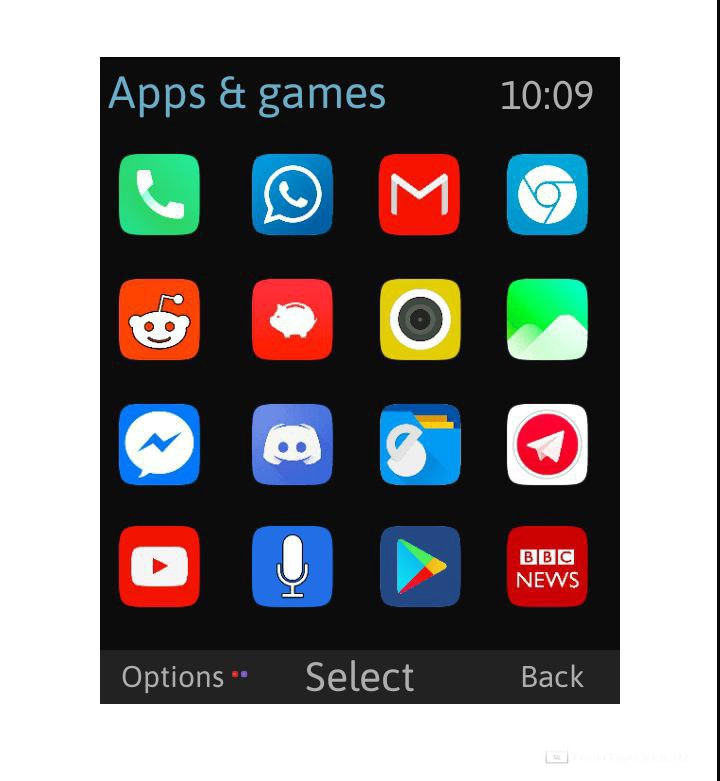Tap the Select softkey

coord(359,677)
